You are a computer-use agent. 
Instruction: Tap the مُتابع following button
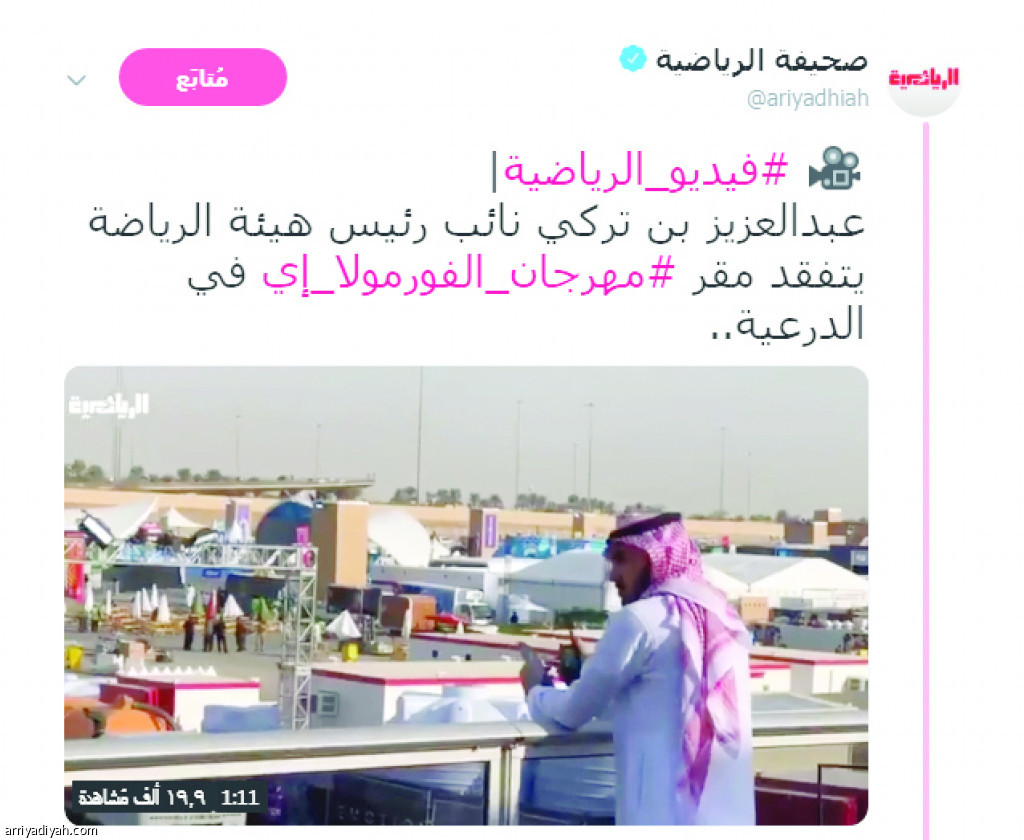(203, 78)
